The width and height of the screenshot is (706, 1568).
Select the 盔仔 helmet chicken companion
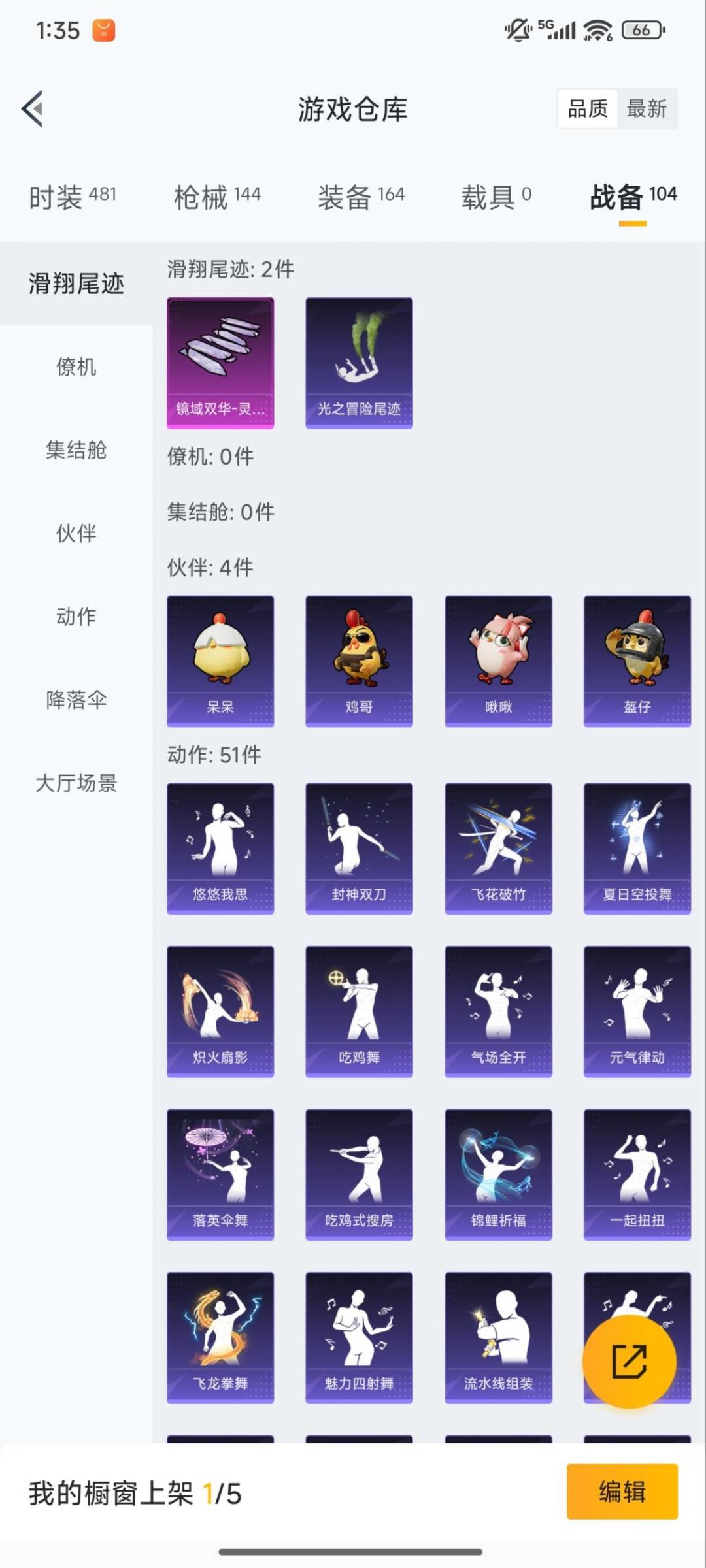[x=637, y=660]
